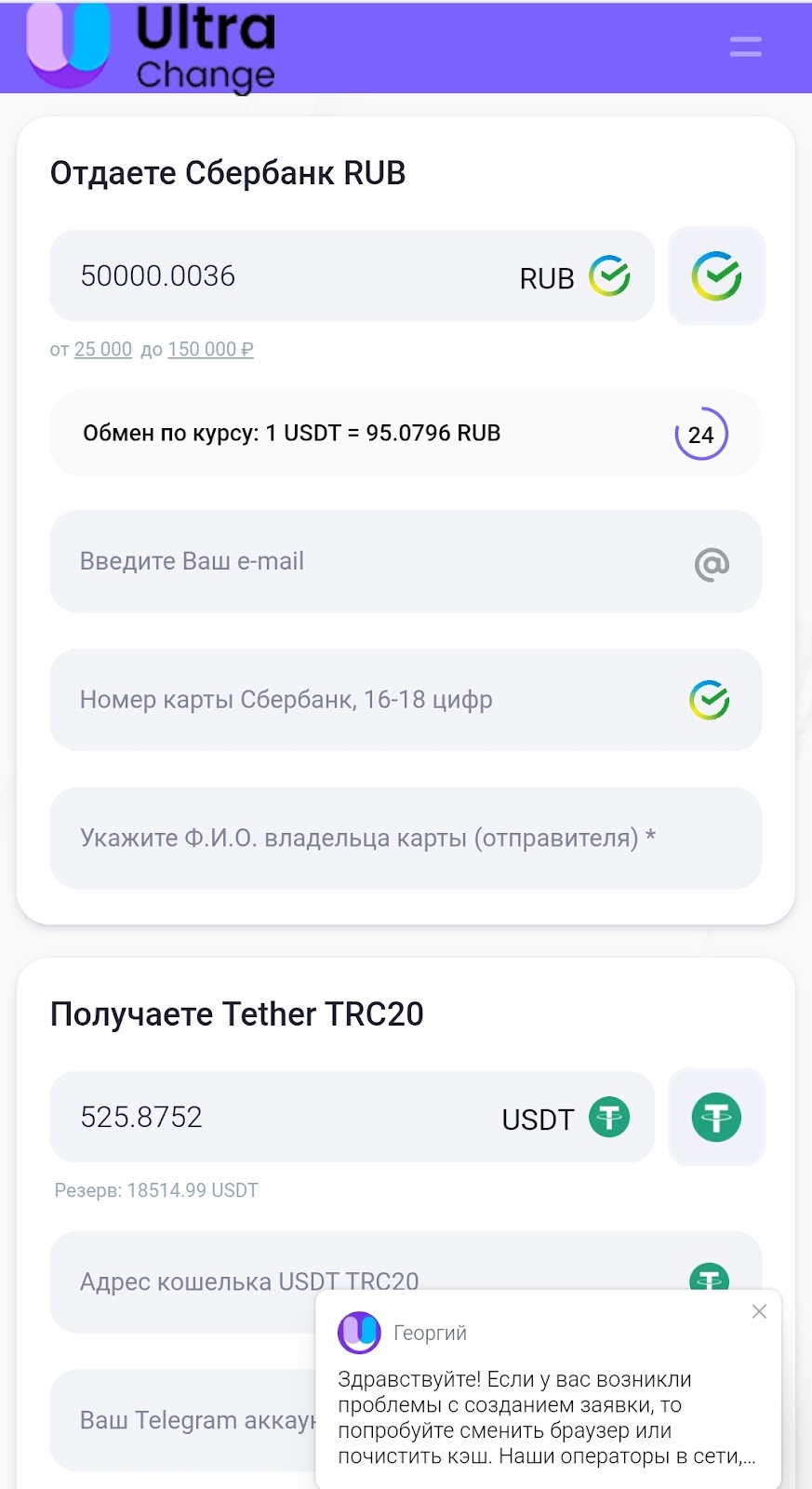Open the support chat message from Георгий
This screenshot has height=1489, width=812.
coord(547,1417)
